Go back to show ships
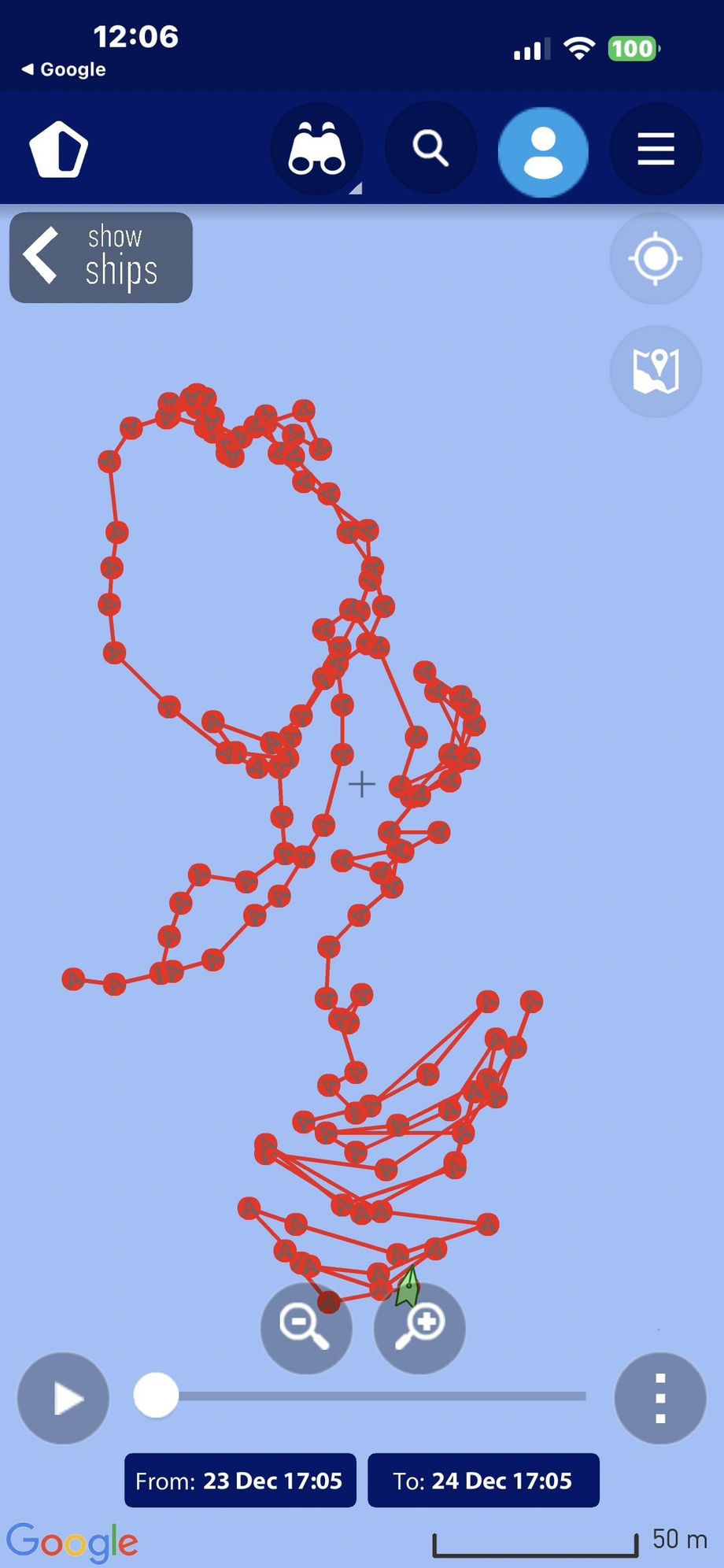The width and height of the screenshot is (724, 1568). (x=101, y=257)
